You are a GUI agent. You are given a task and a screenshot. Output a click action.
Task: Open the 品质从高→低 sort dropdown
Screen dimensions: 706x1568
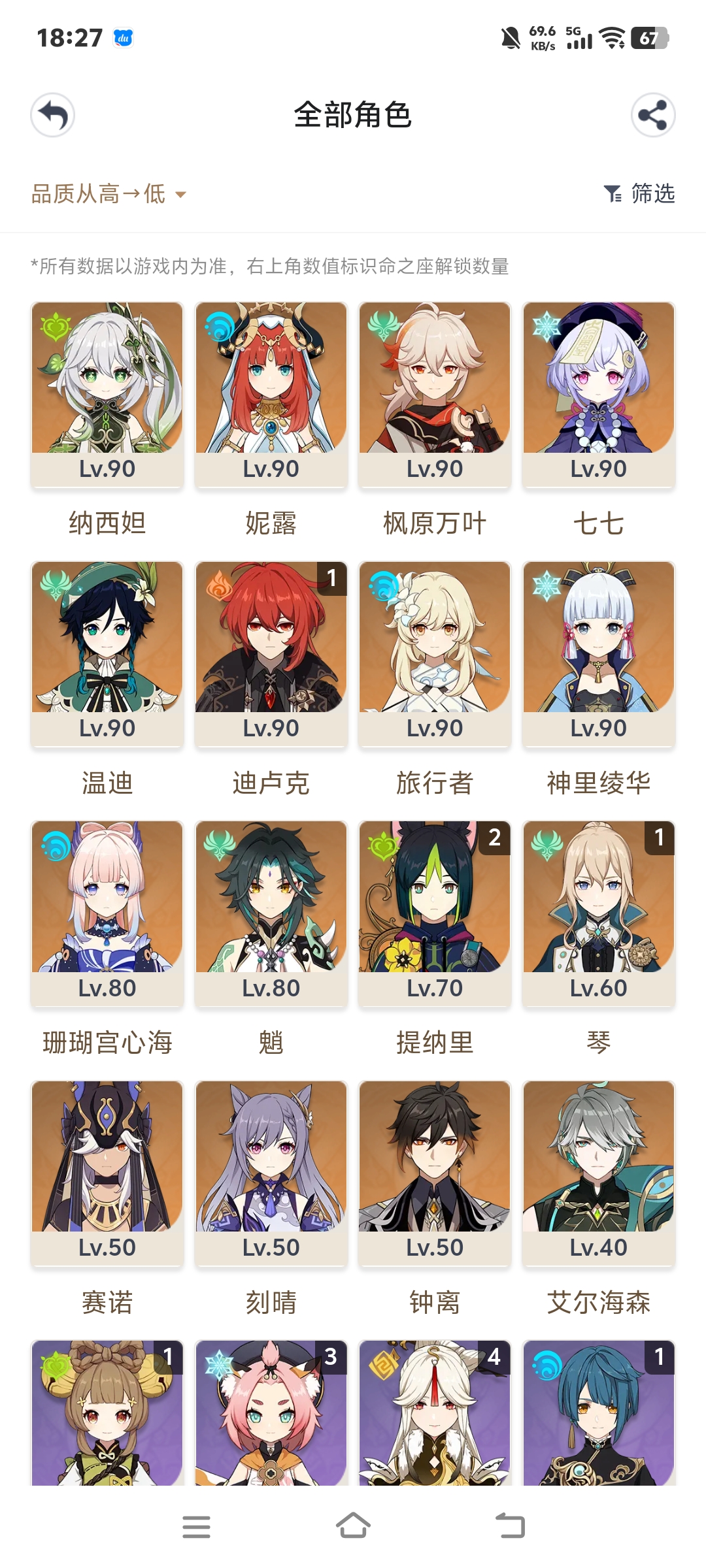coord(109,194)
